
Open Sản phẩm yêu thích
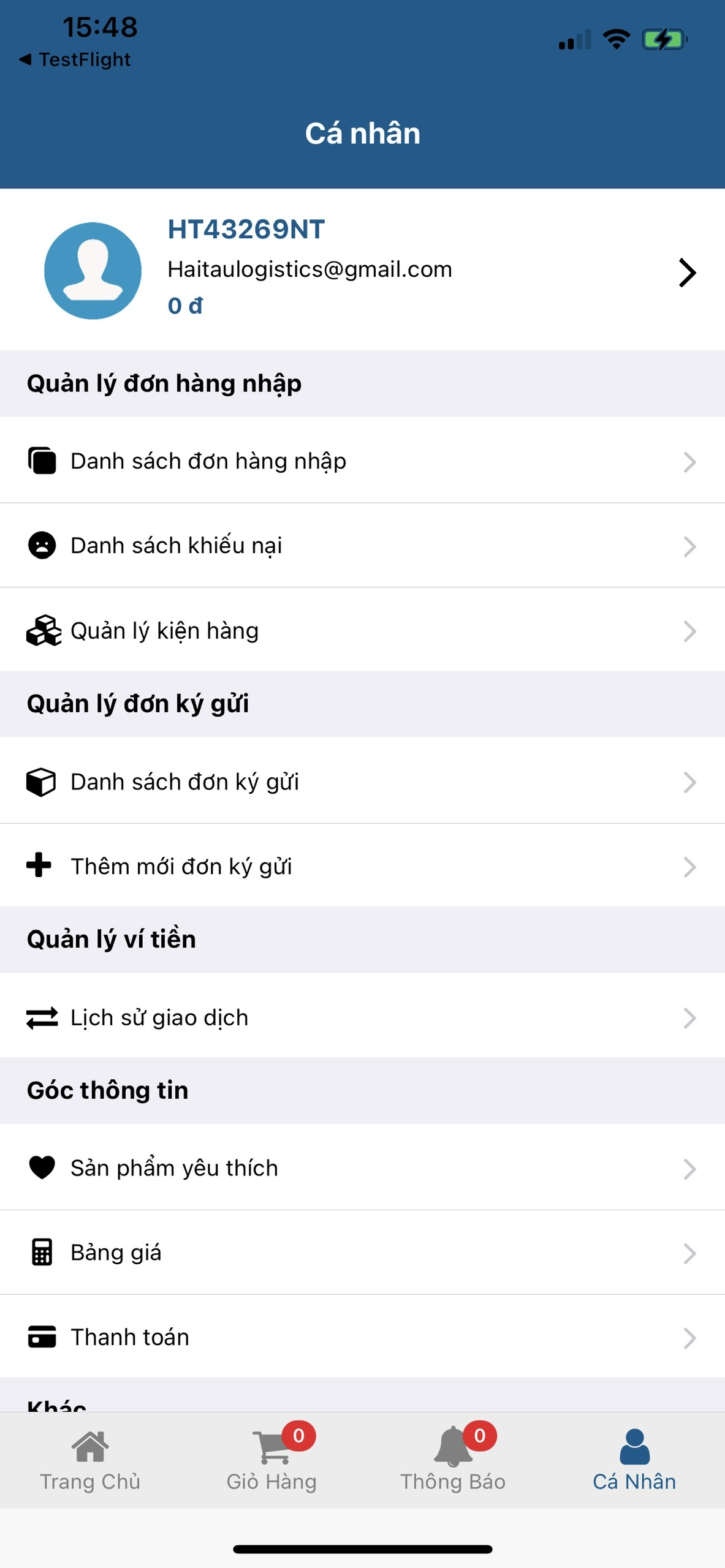[362, 1169]
